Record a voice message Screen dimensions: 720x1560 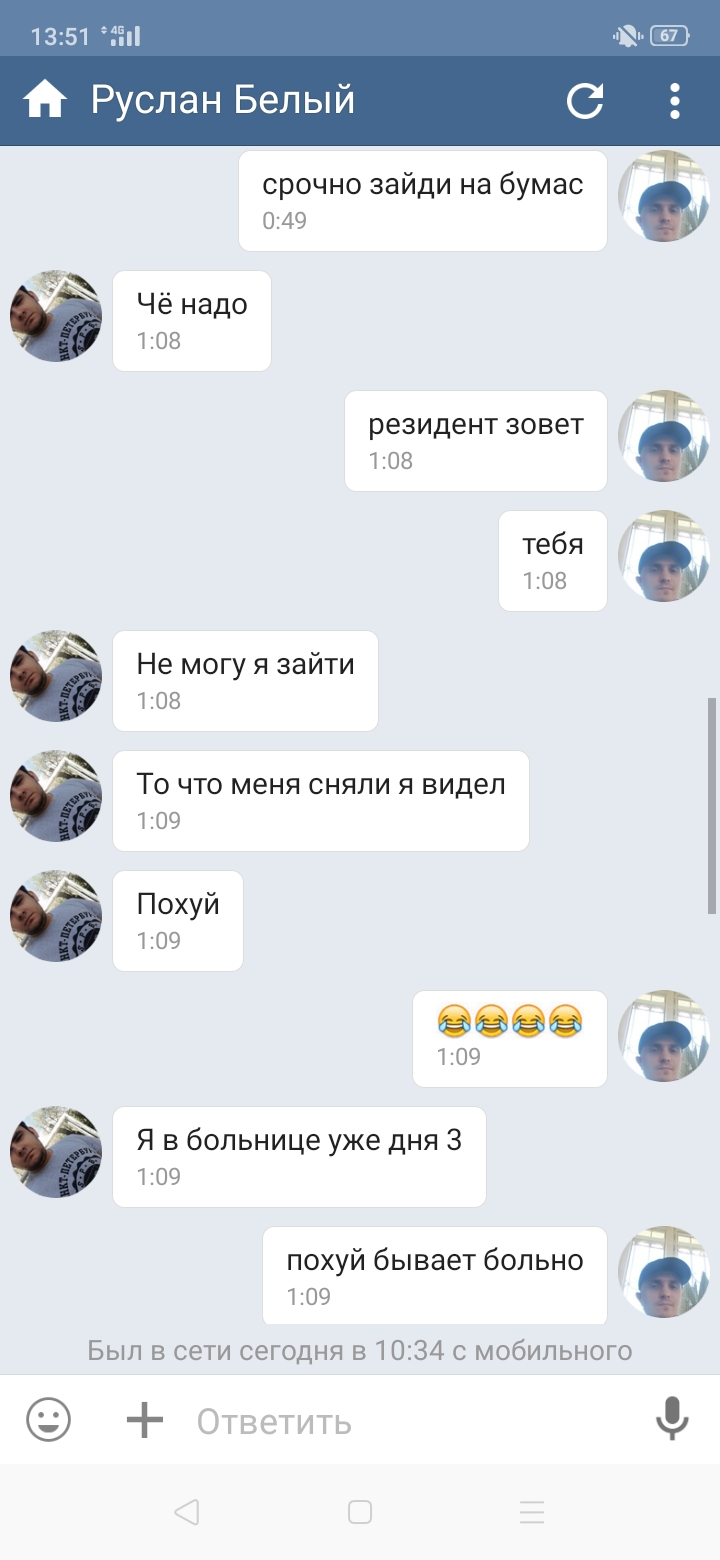pyautogui.click(x=672, y=1419)
